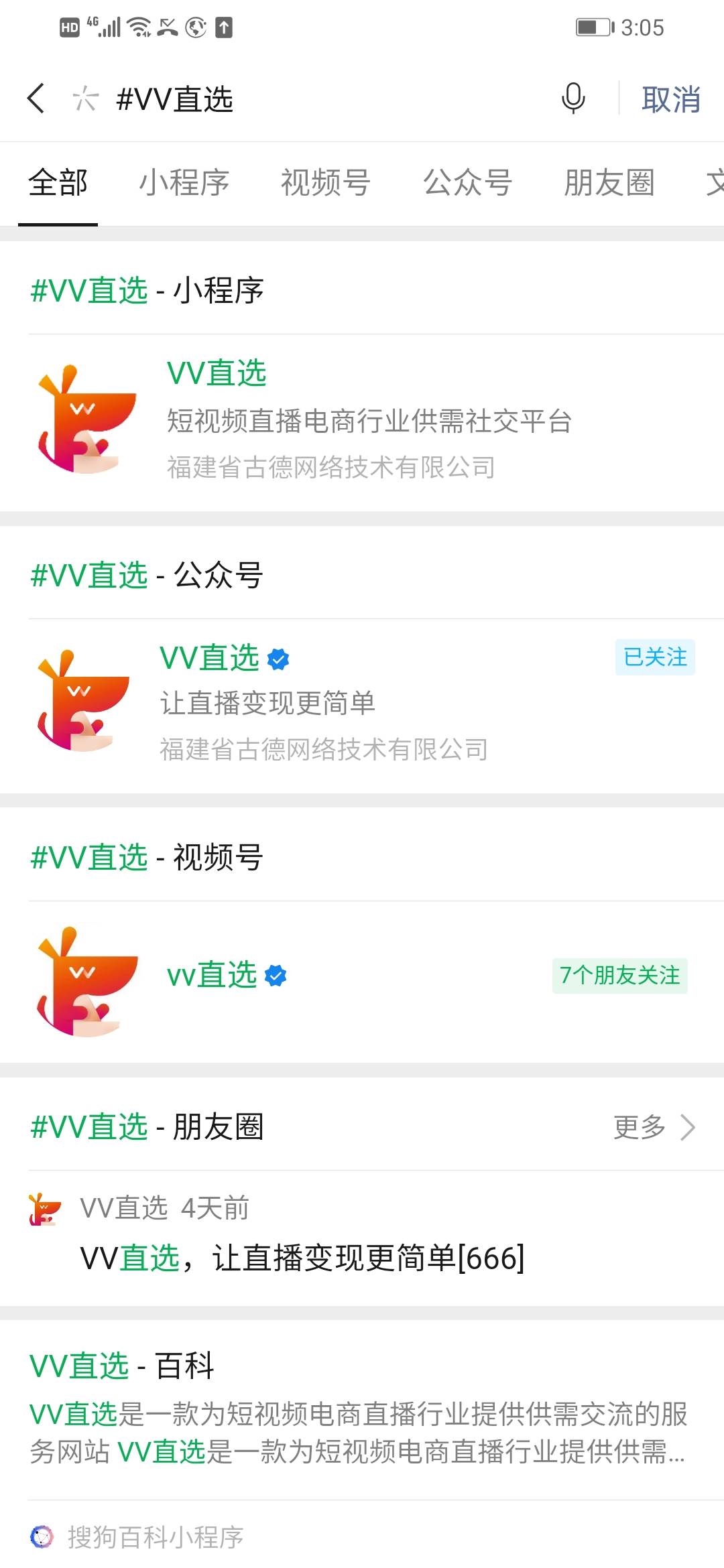The image size is (724, 1568).
Task: Switch to the 视频号 tab
Action: point(325,183)
